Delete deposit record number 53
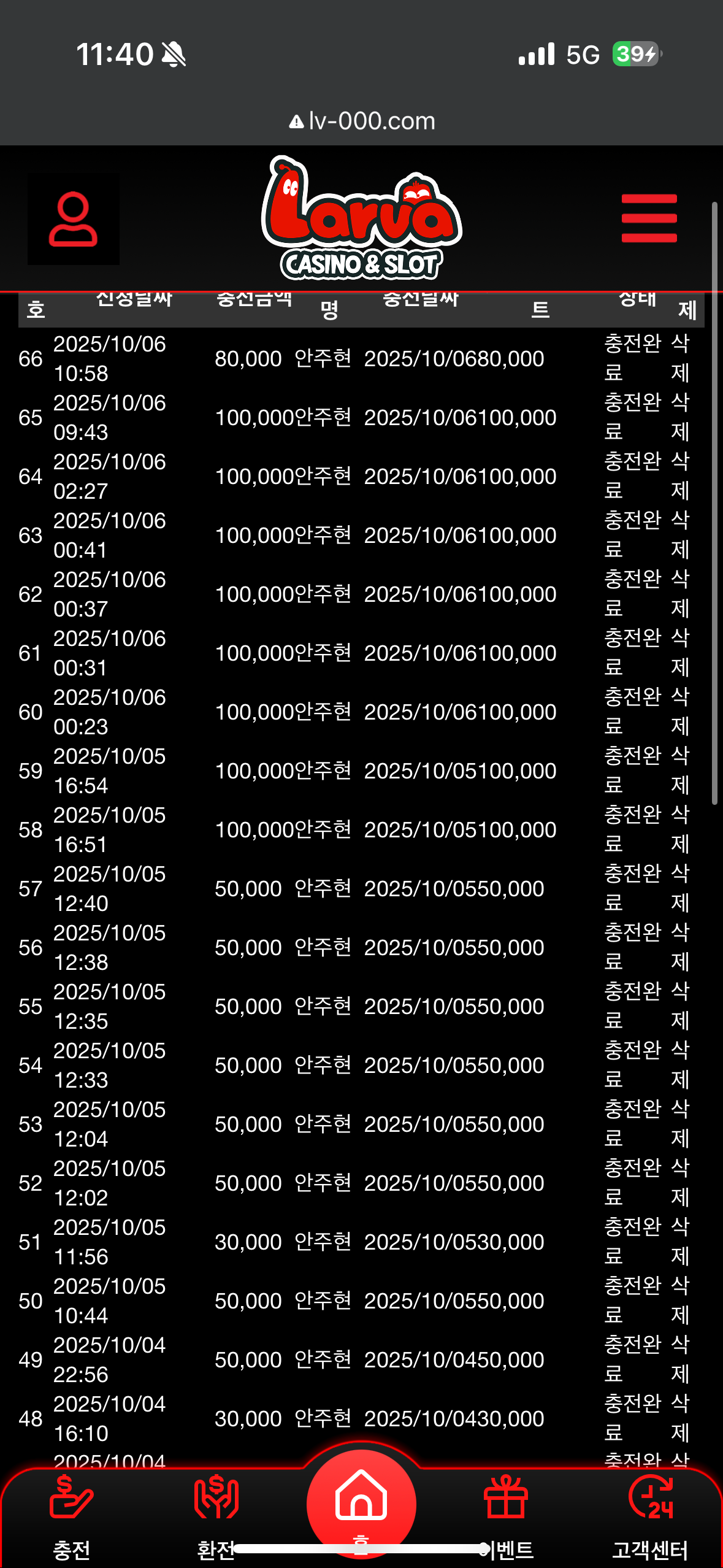 tap(680, 1124)
